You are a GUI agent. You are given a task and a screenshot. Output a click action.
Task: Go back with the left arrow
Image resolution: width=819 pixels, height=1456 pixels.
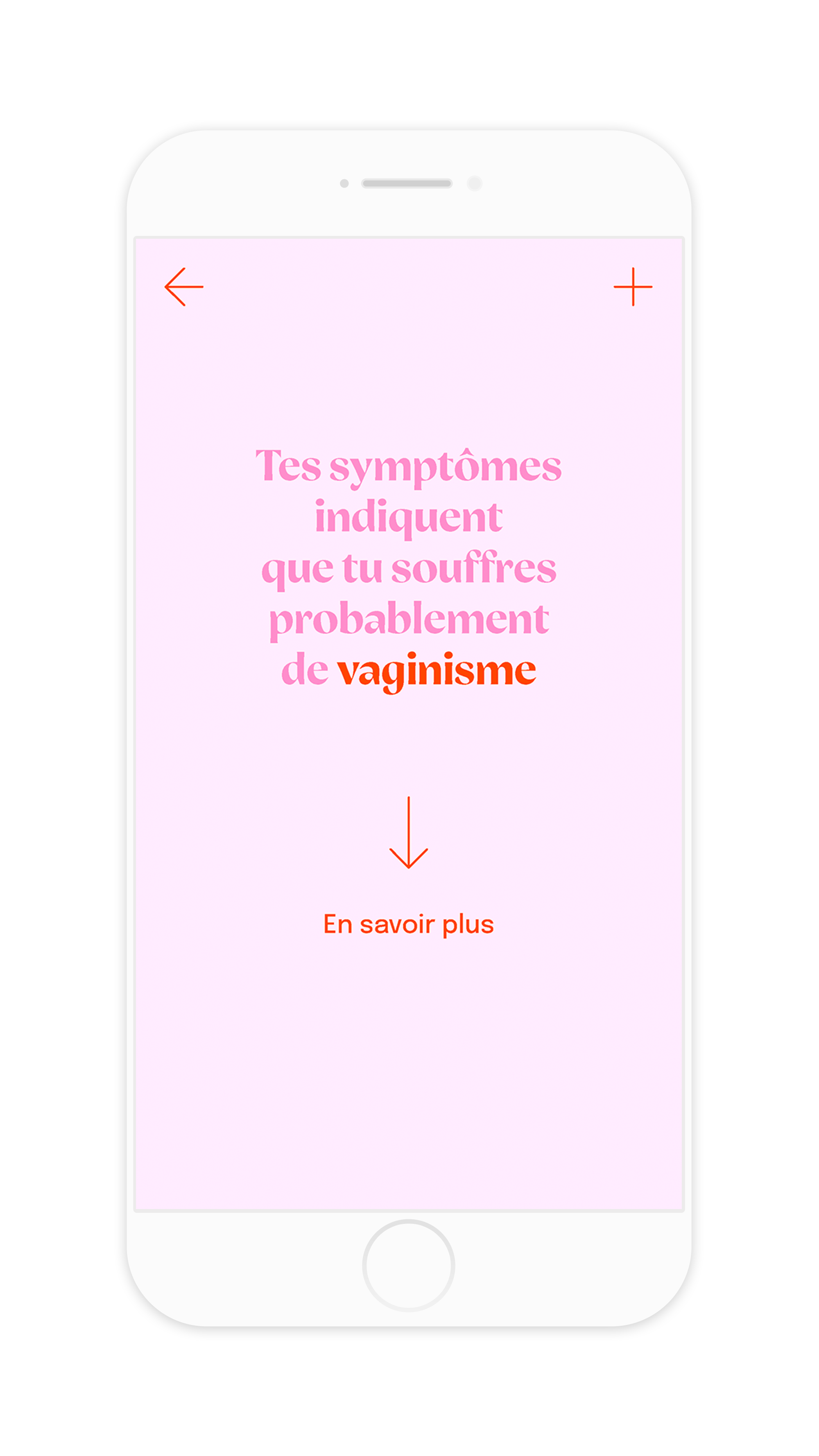(184, 287)
